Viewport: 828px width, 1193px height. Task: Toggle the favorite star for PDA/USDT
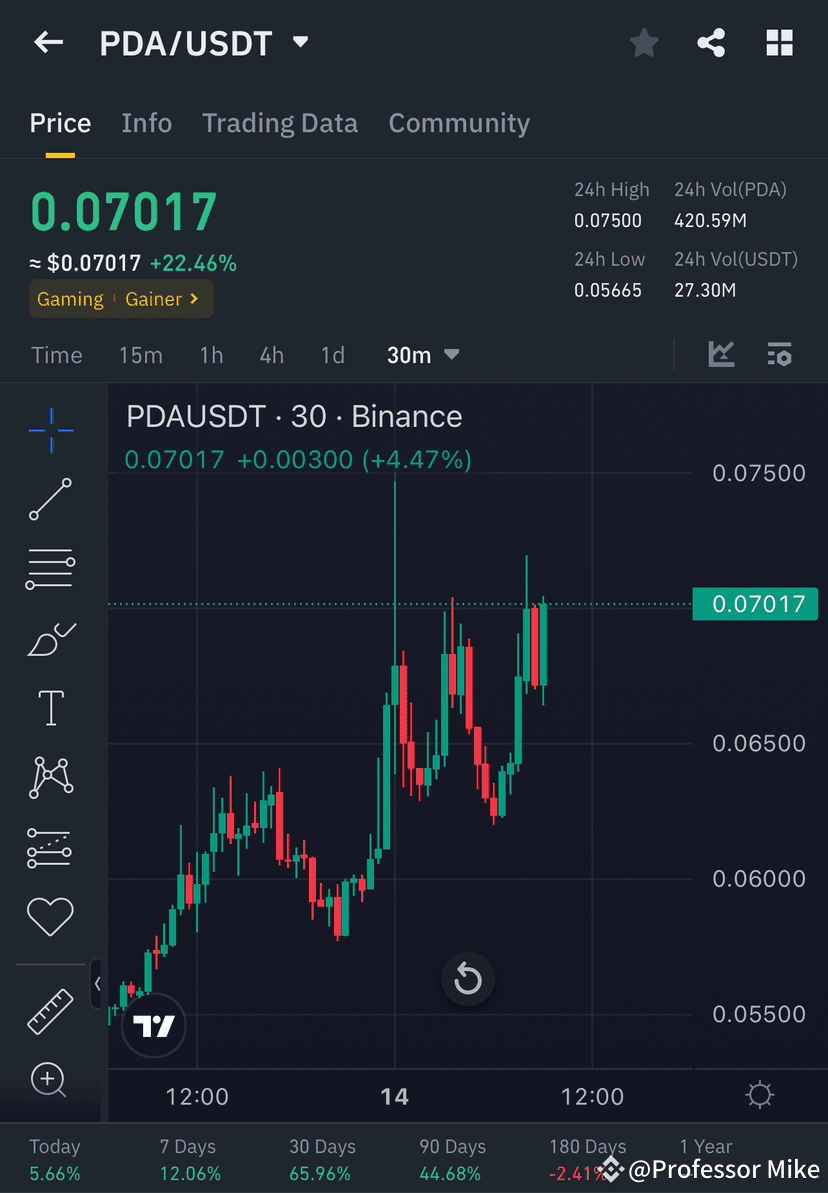point(643,42)
